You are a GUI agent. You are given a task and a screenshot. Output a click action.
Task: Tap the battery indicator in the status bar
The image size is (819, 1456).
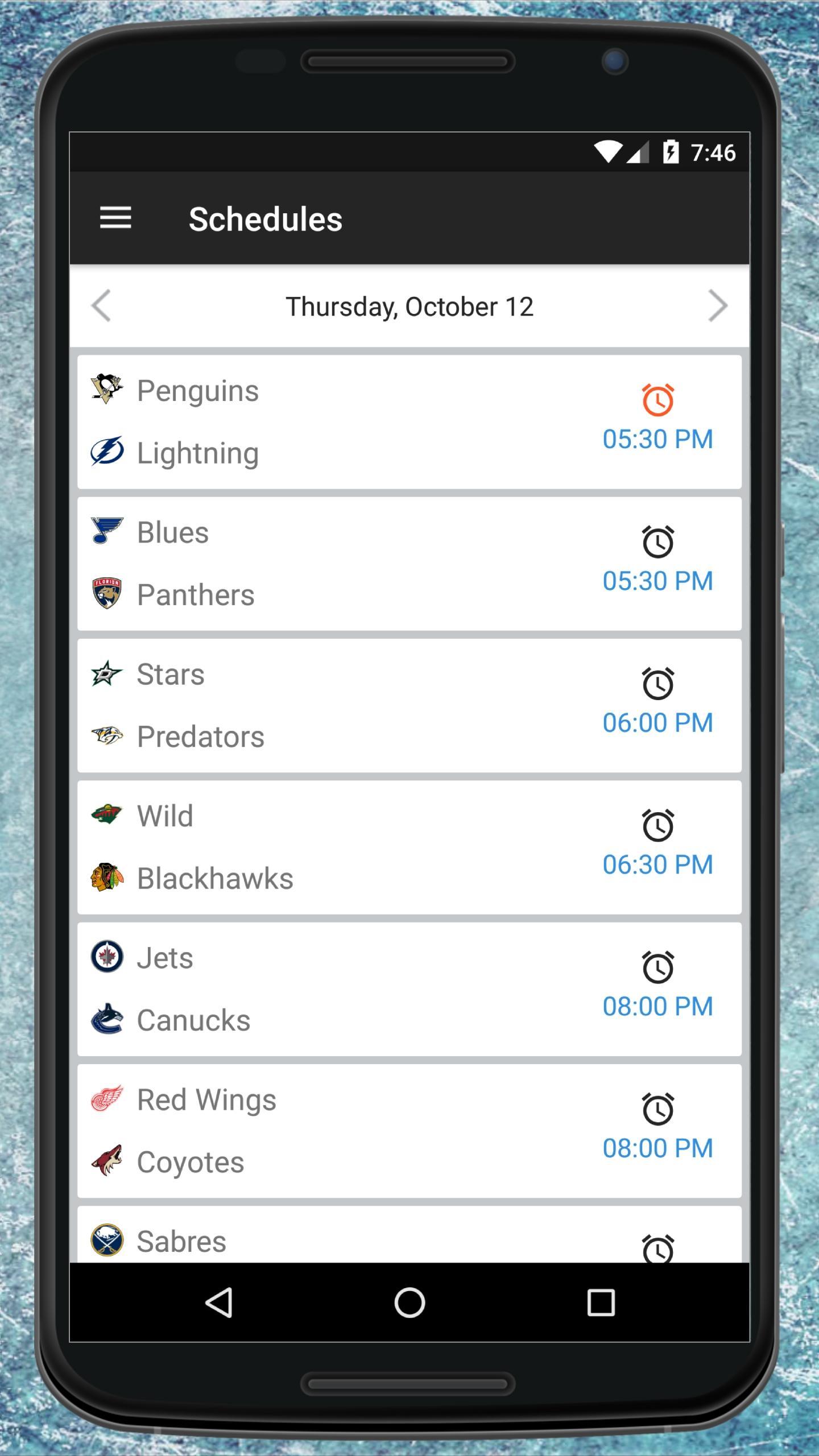671,152
